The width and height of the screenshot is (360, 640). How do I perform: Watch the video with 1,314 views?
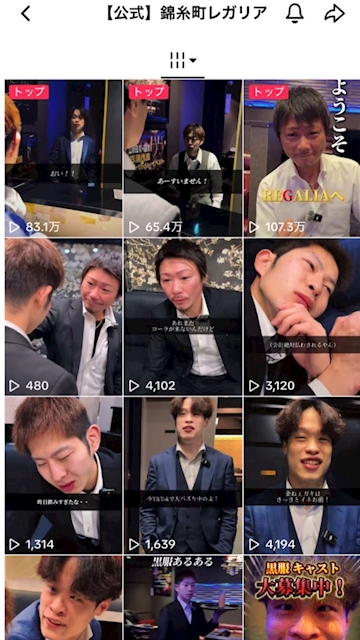[63, 475]
